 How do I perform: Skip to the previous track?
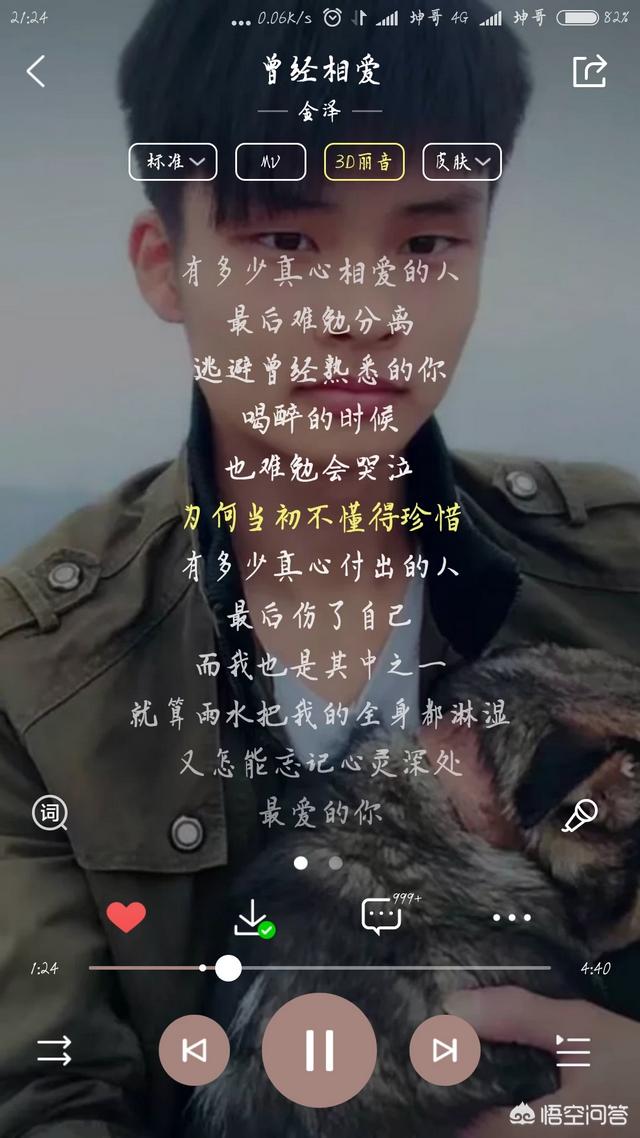point(194,1050)
